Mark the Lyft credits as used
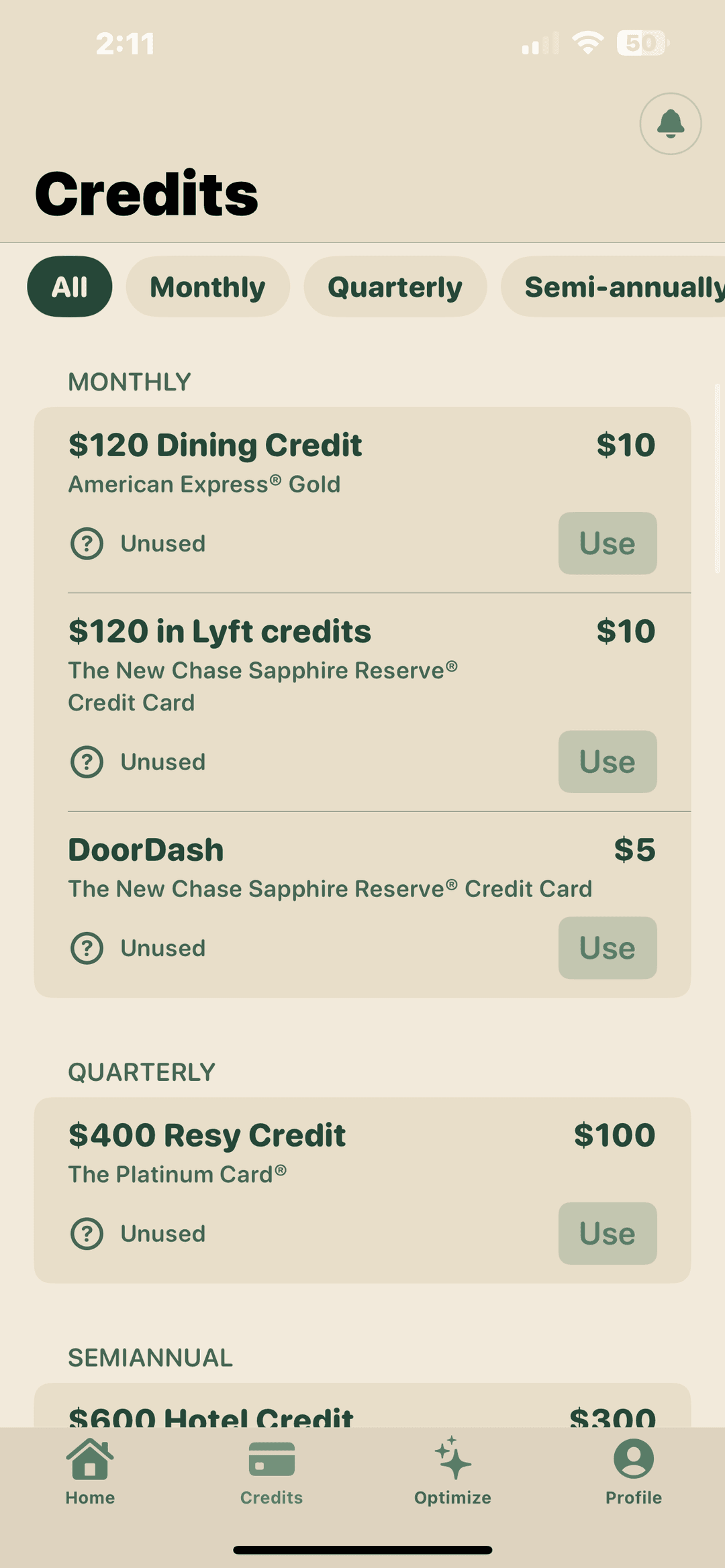The image size is (725, 1568). click(607, 762)
